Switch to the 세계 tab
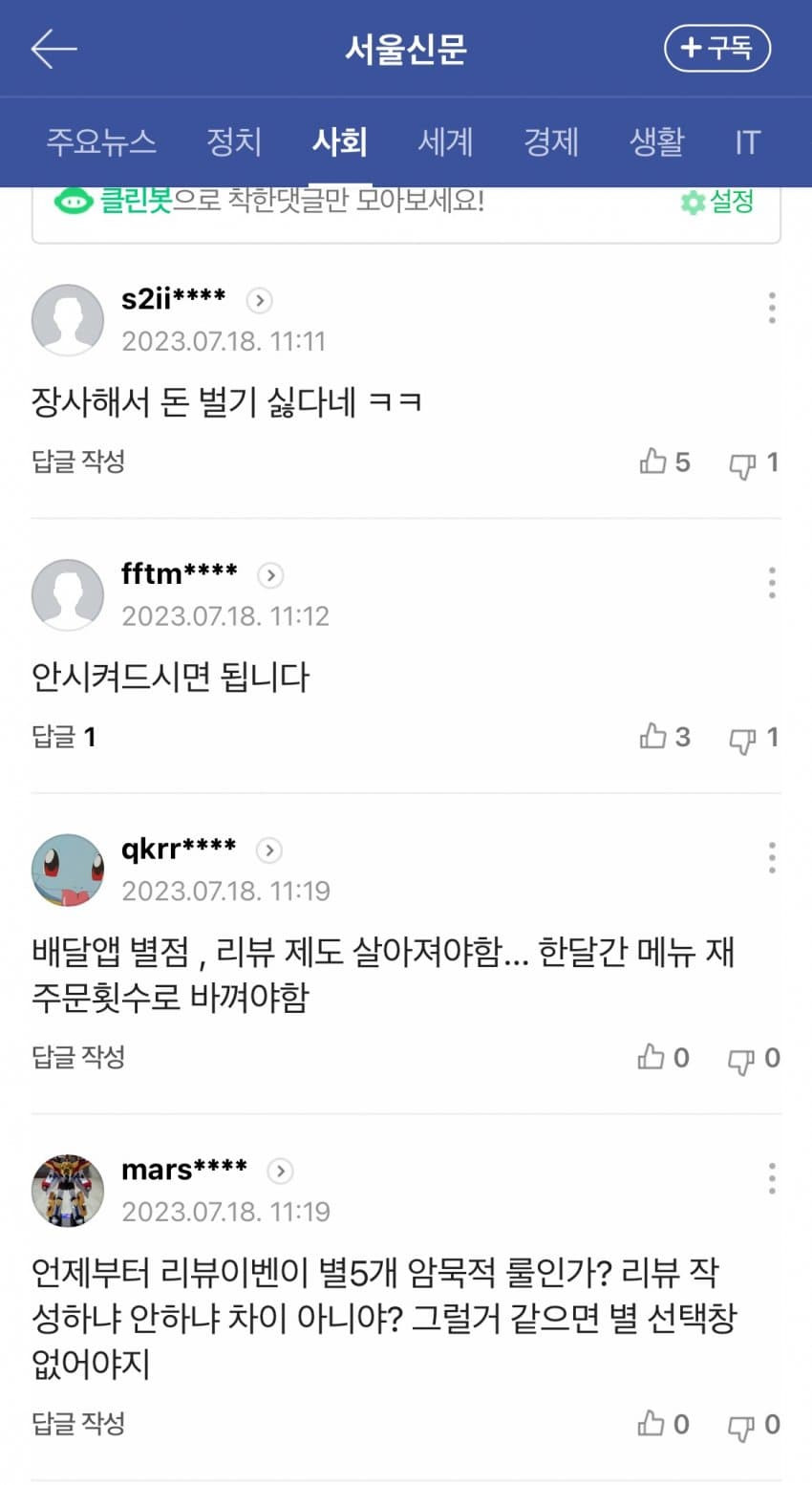Image resolution: width=812 pixels, height=1485 pixels. (445, 142)
